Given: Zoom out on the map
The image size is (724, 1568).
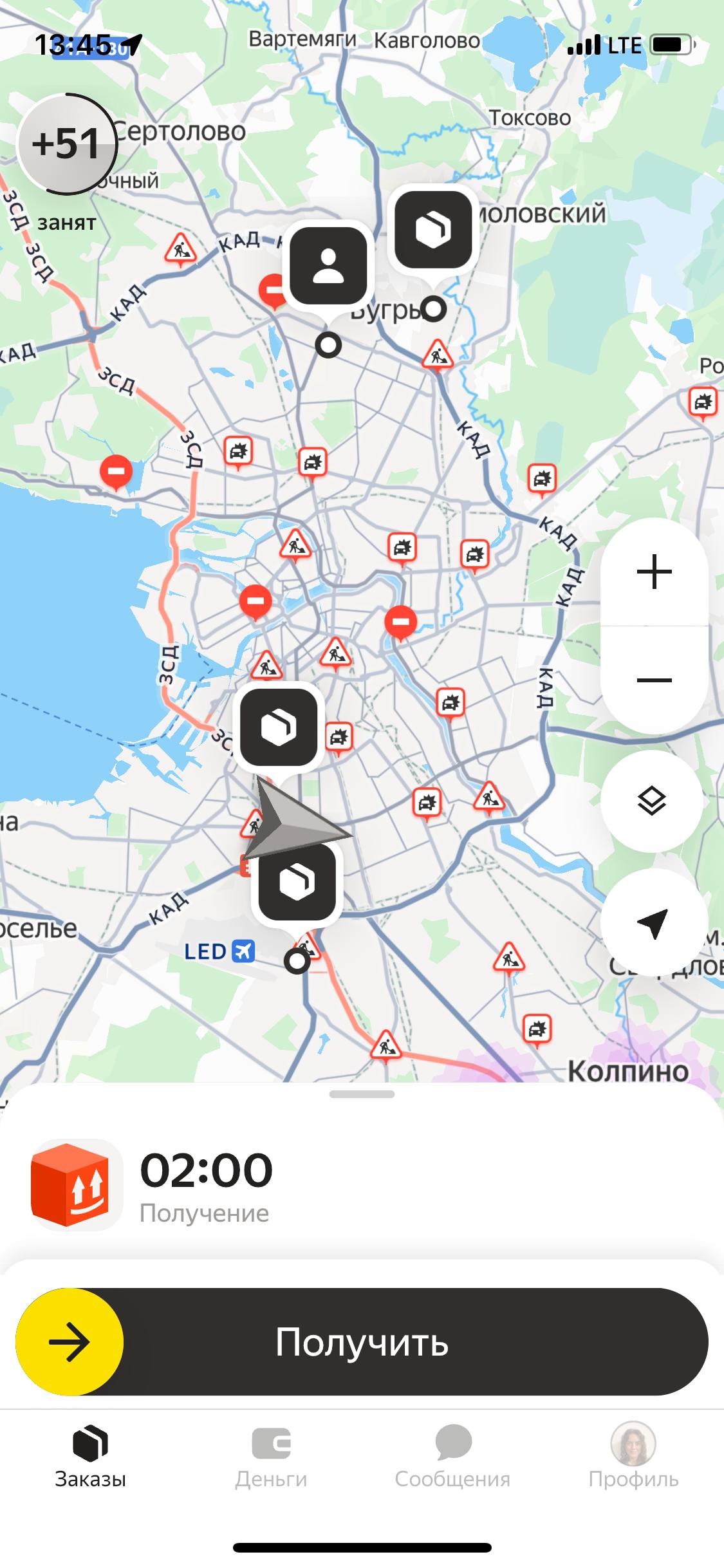Looking at the screenshot, I should pos(654,680).
